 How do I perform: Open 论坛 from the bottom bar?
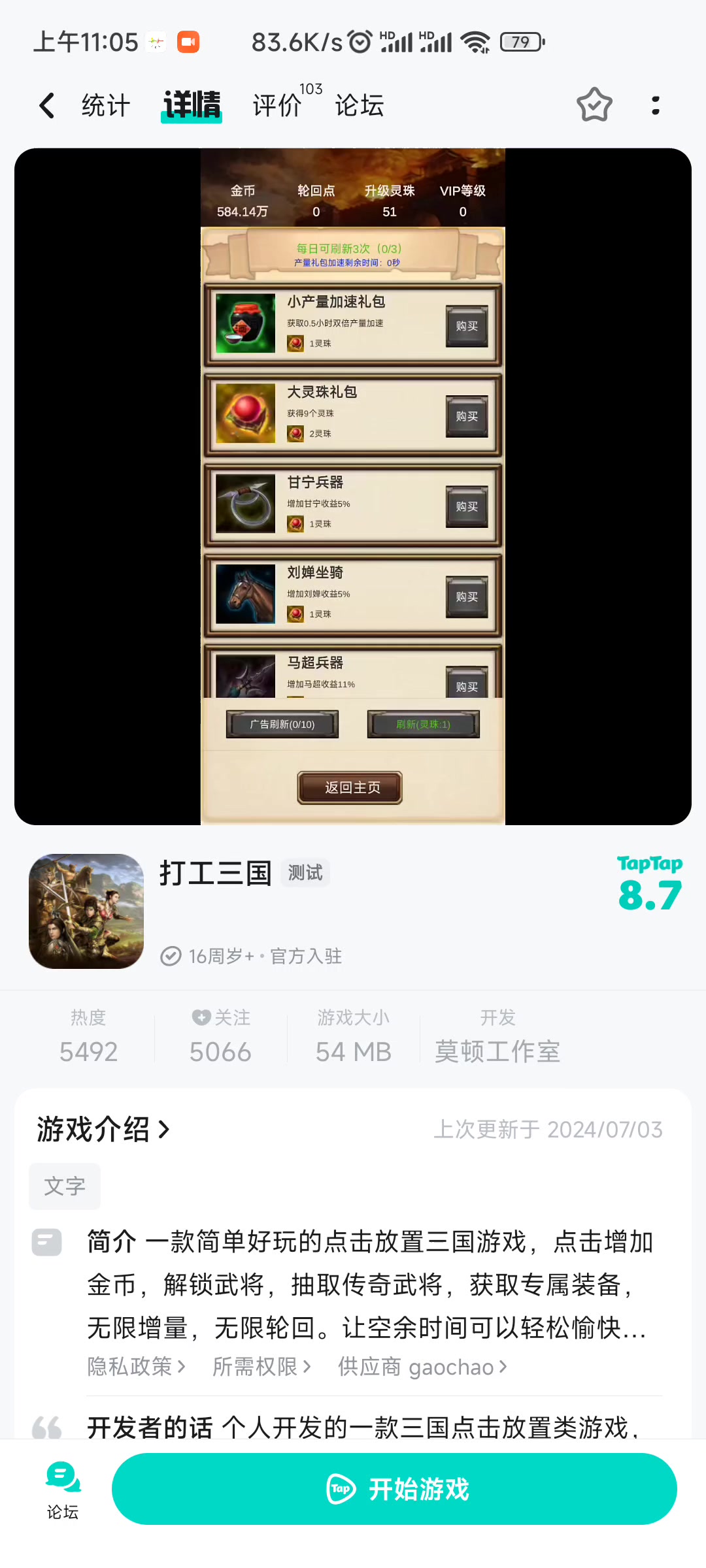click(63, 1490)
